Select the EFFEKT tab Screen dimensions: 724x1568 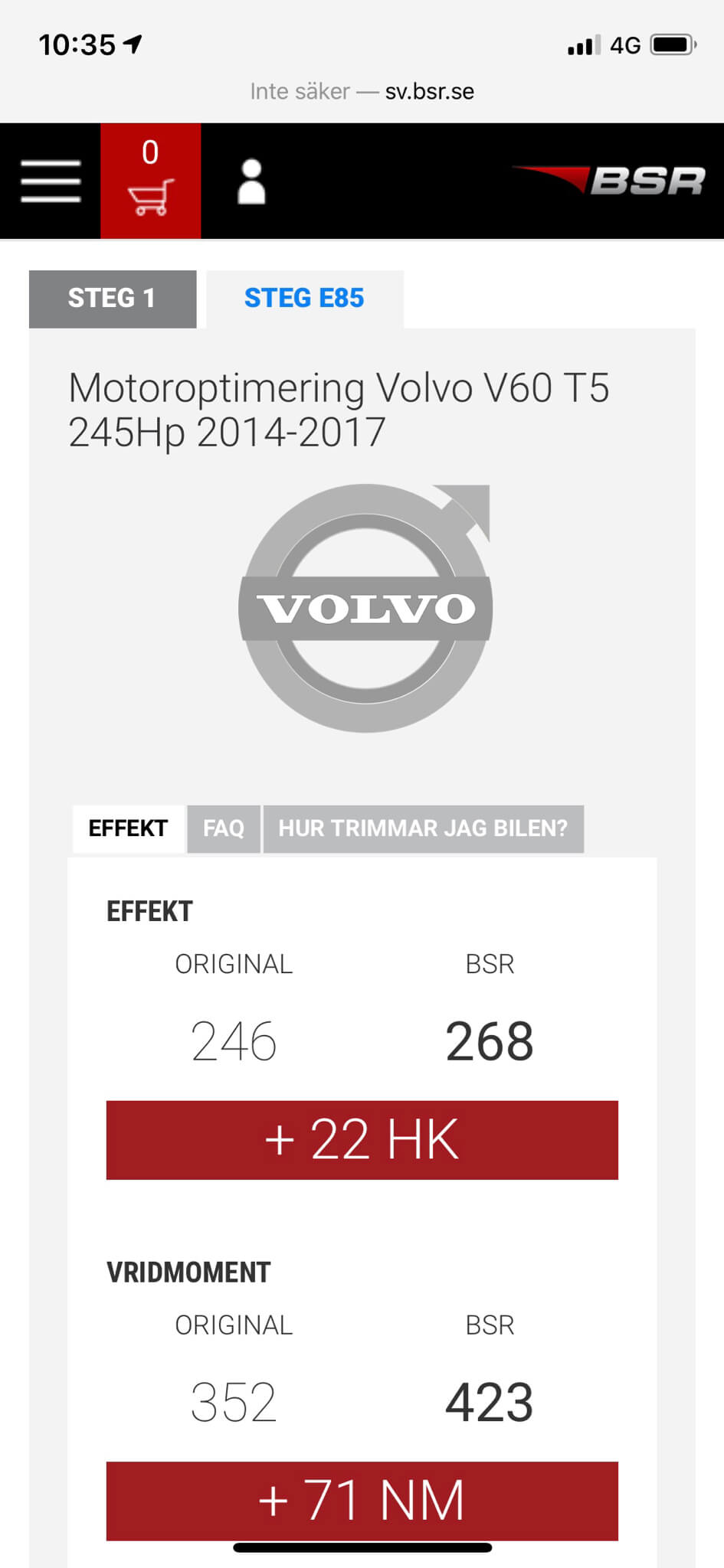128,828
